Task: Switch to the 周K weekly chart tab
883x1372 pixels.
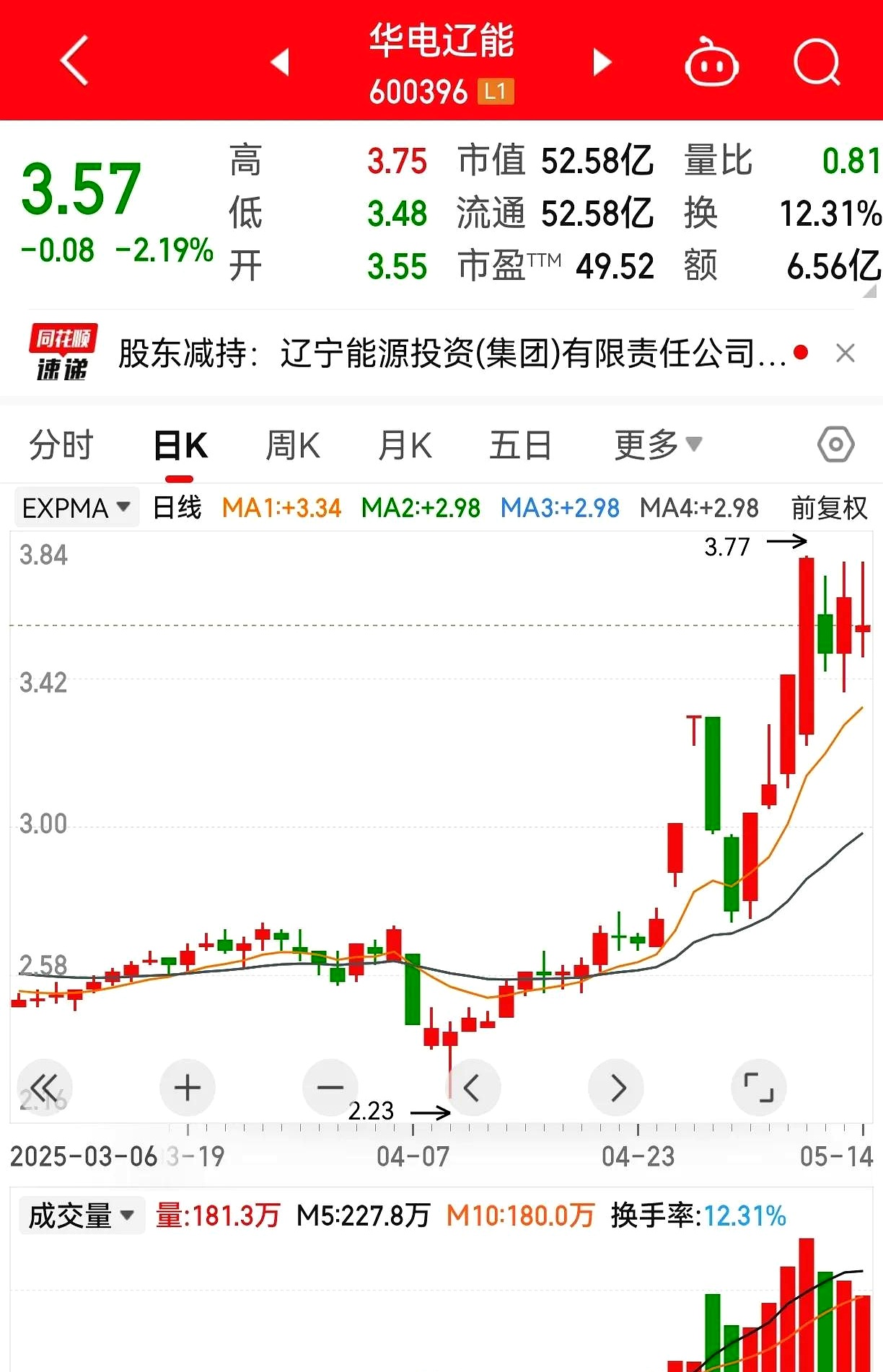Action: click(292, 444)
